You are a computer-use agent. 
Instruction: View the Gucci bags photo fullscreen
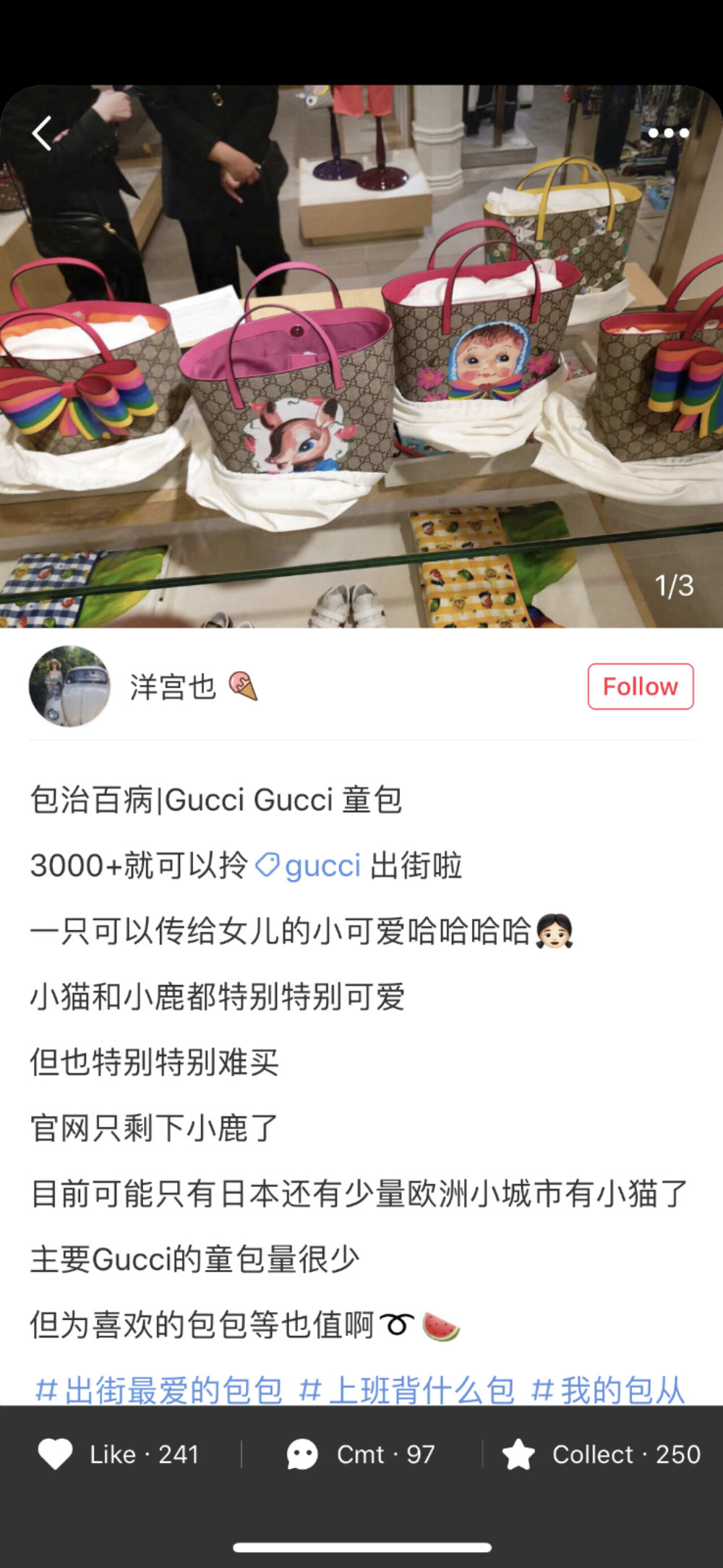(x=361, y=362)
